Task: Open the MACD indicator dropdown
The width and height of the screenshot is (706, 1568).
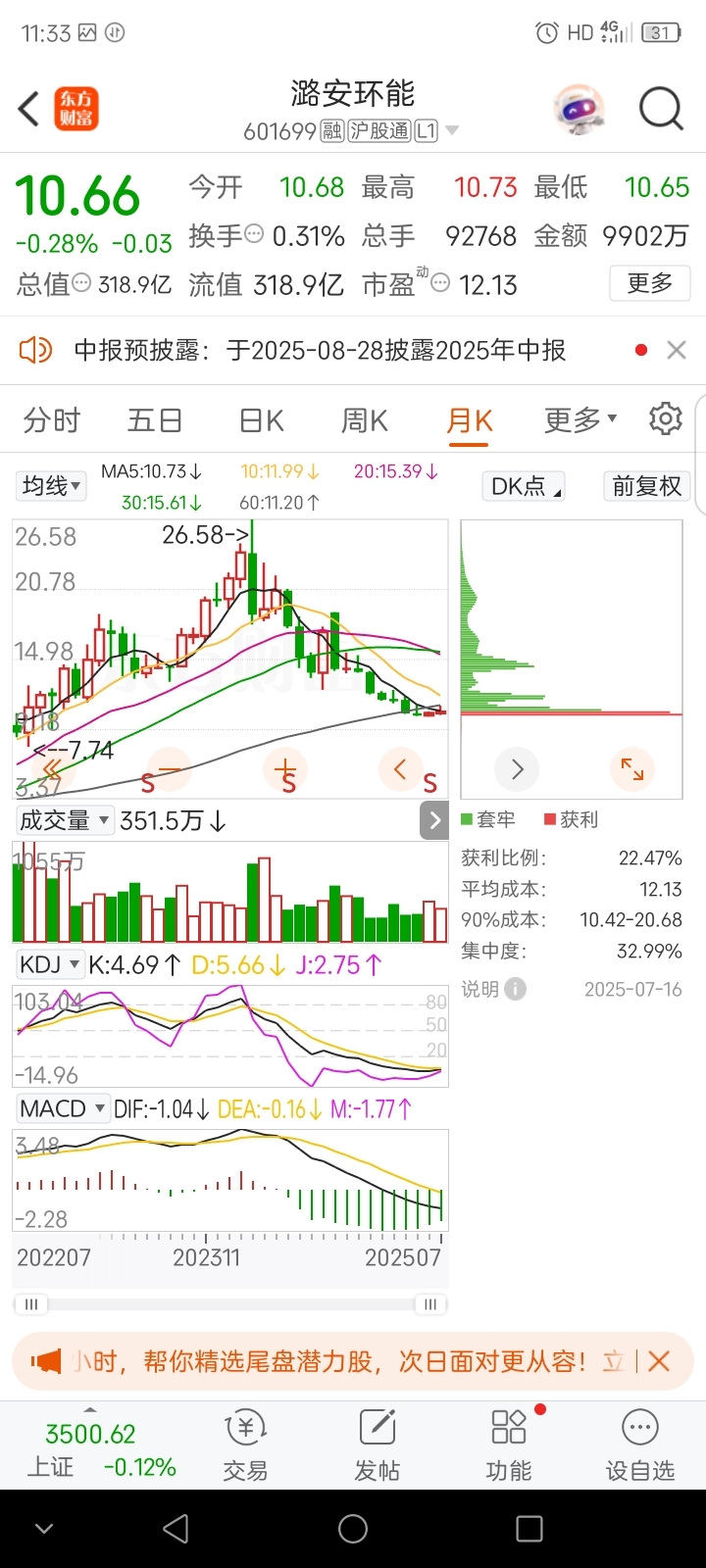Action: 63,1108
